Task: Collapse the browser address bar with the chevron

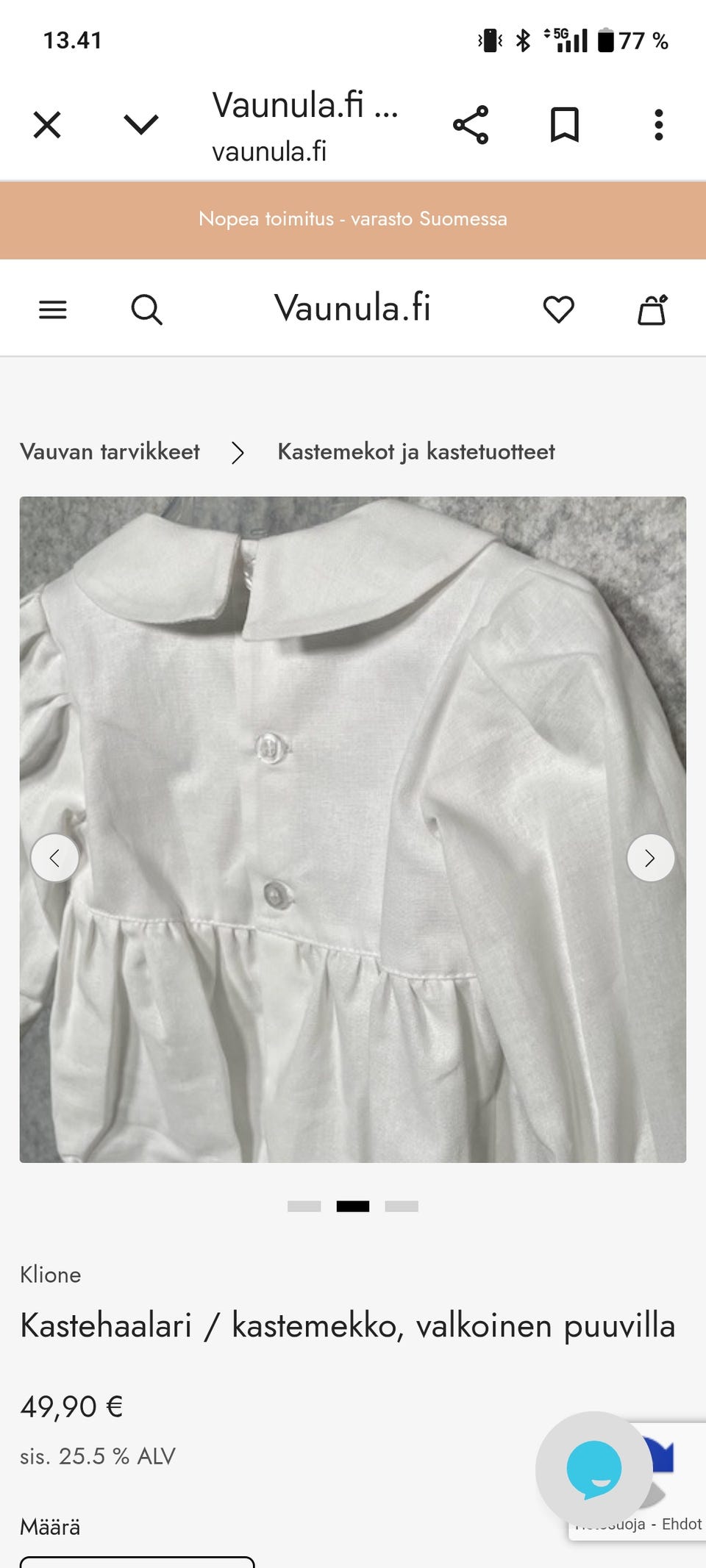Action: [x=140, y=124]
